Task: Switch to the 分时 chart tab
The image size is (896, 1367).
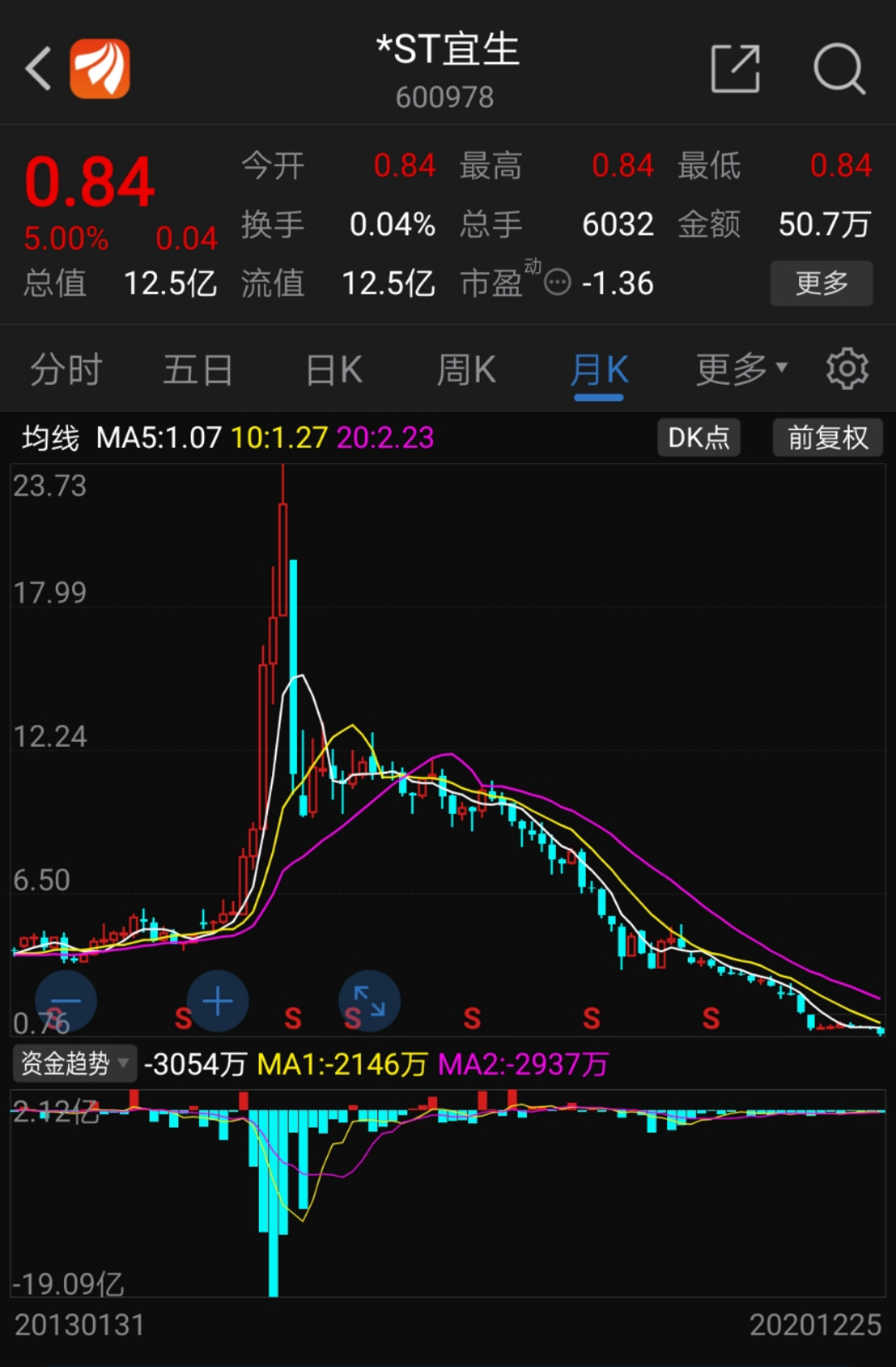Action: (x=66, y=370)
